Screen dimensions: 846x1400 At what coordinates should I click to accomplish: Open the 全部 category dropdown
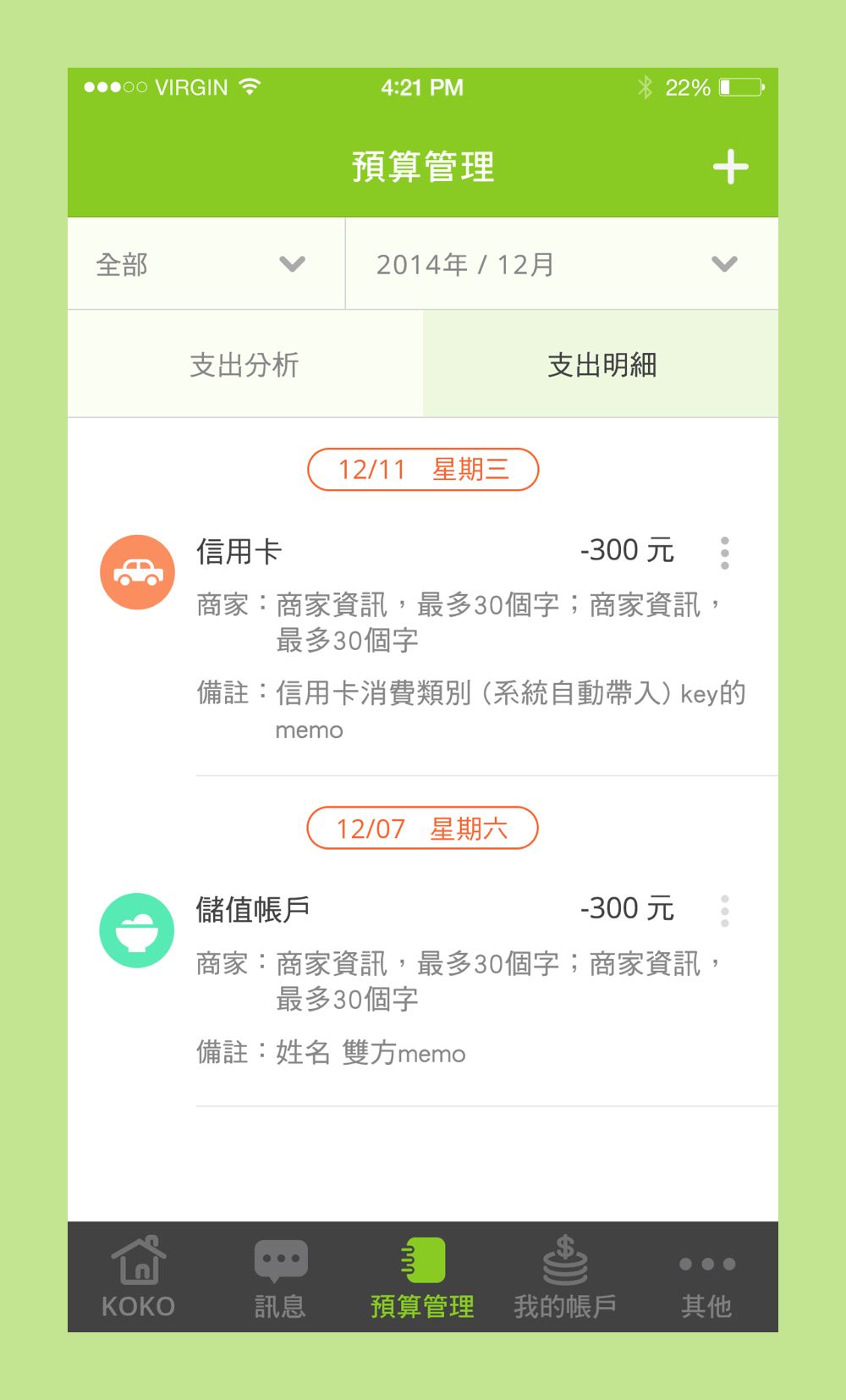coord(206,264)
